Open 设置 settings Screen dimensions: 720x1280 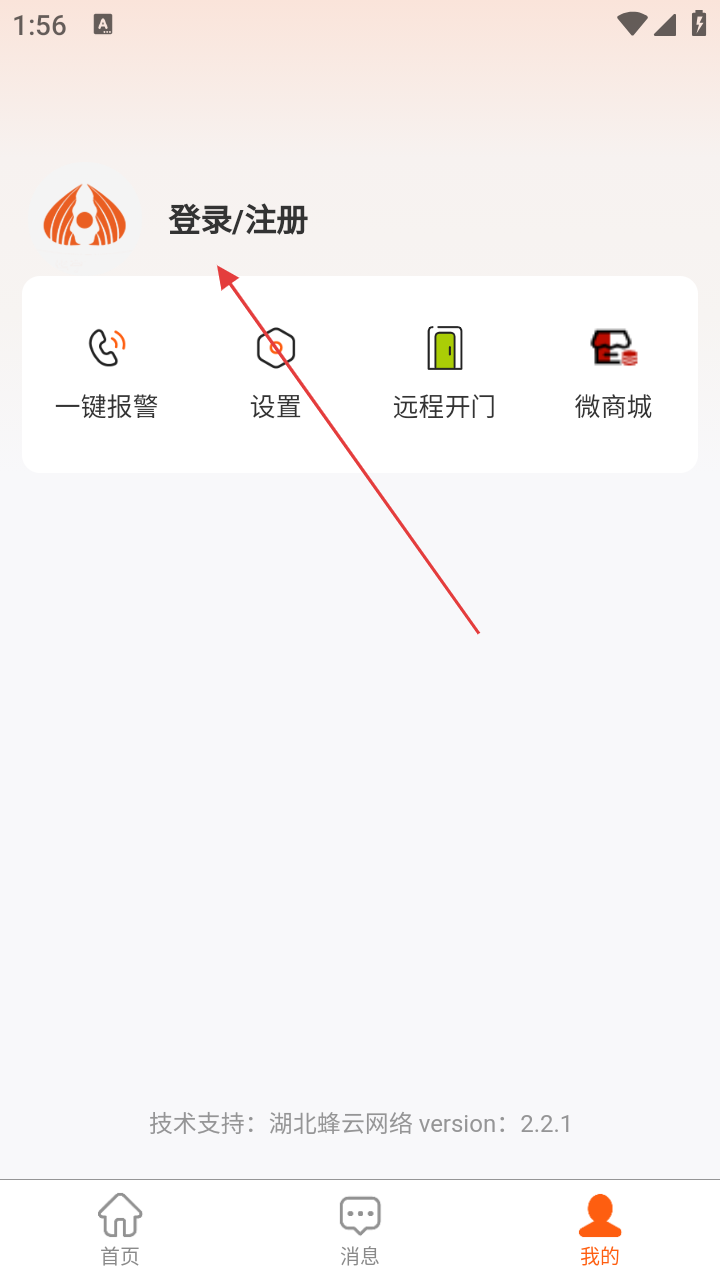(276, 373)
